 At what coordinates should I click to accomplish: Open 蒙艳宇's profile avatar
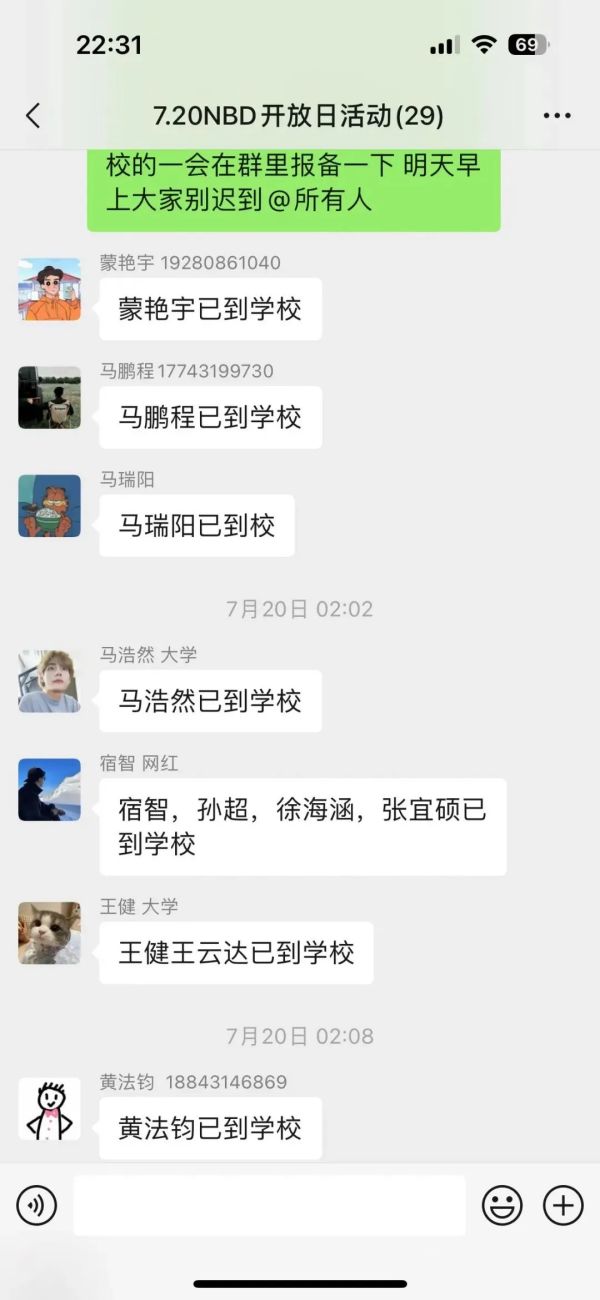49,290
